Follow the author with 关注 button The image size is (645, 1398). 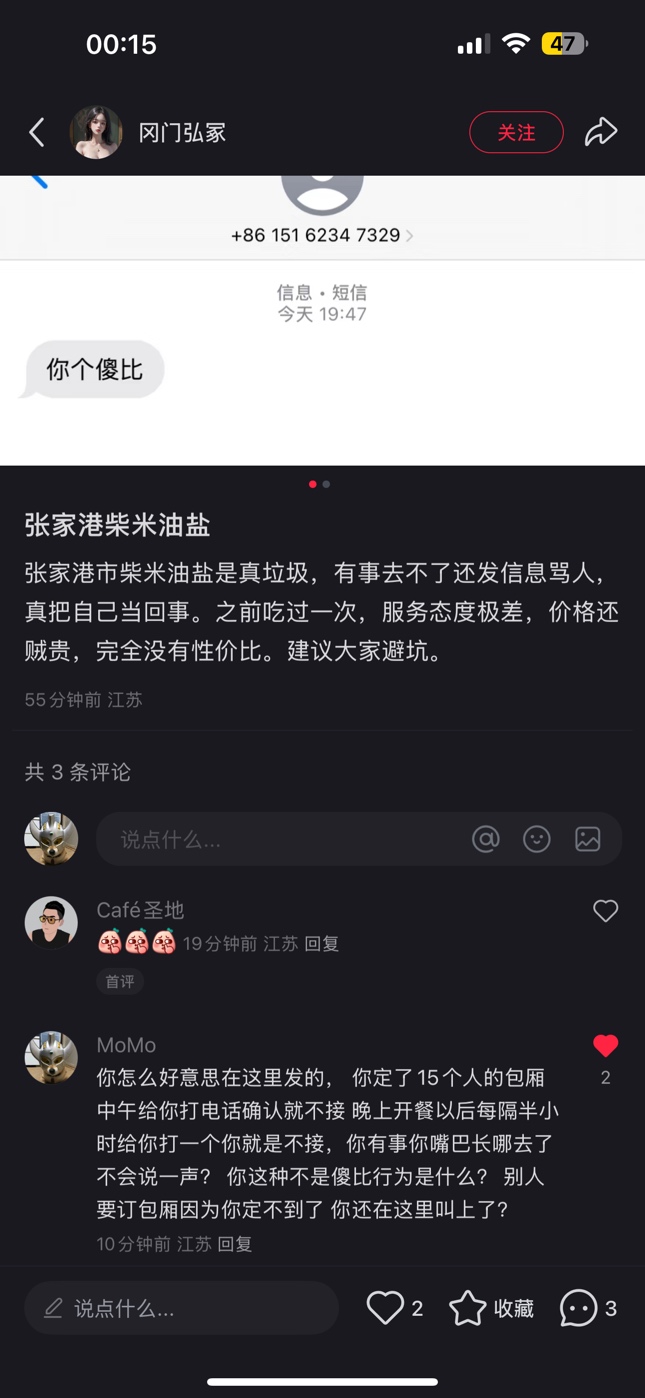point(516,132)
